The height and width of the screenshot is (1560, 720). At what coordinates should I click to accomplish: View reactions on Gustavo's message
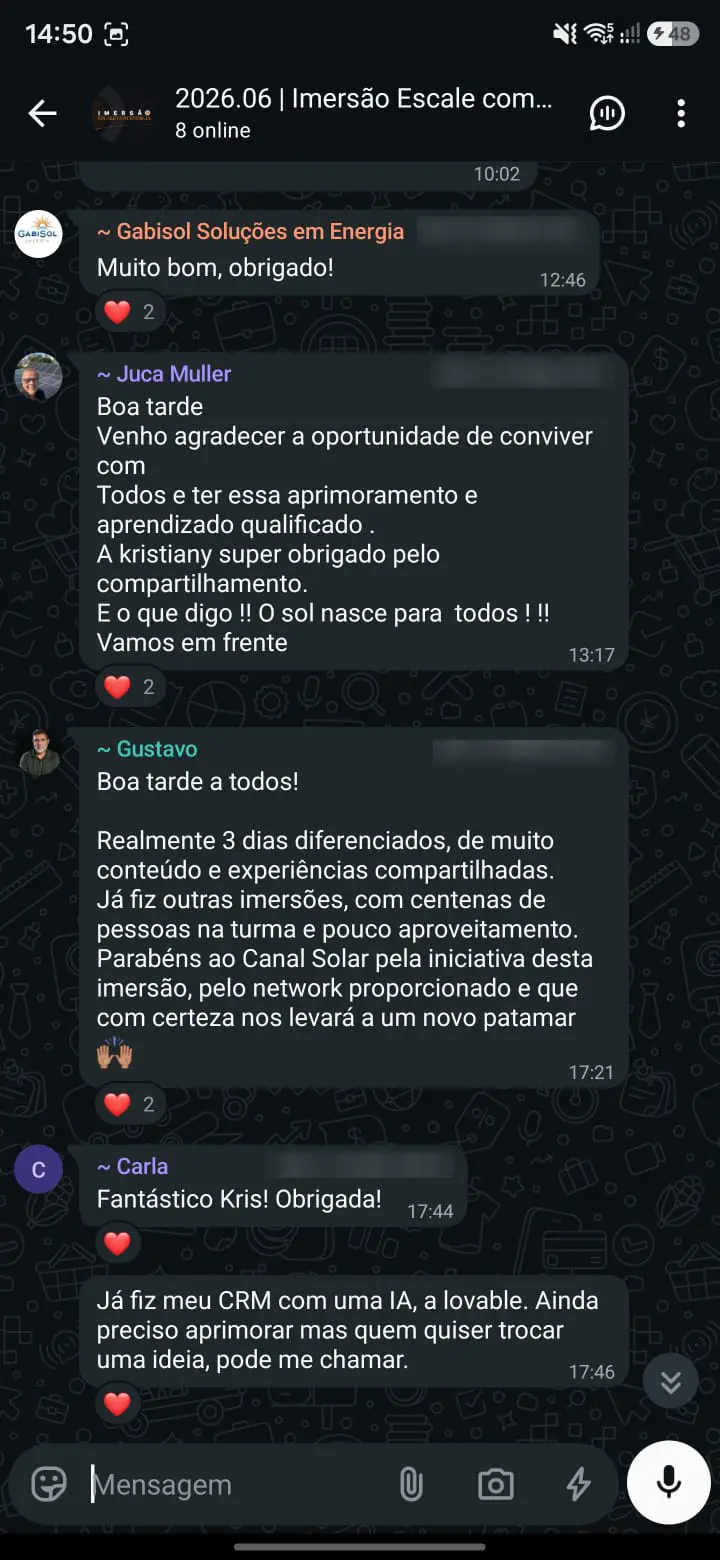point(130,1104)
